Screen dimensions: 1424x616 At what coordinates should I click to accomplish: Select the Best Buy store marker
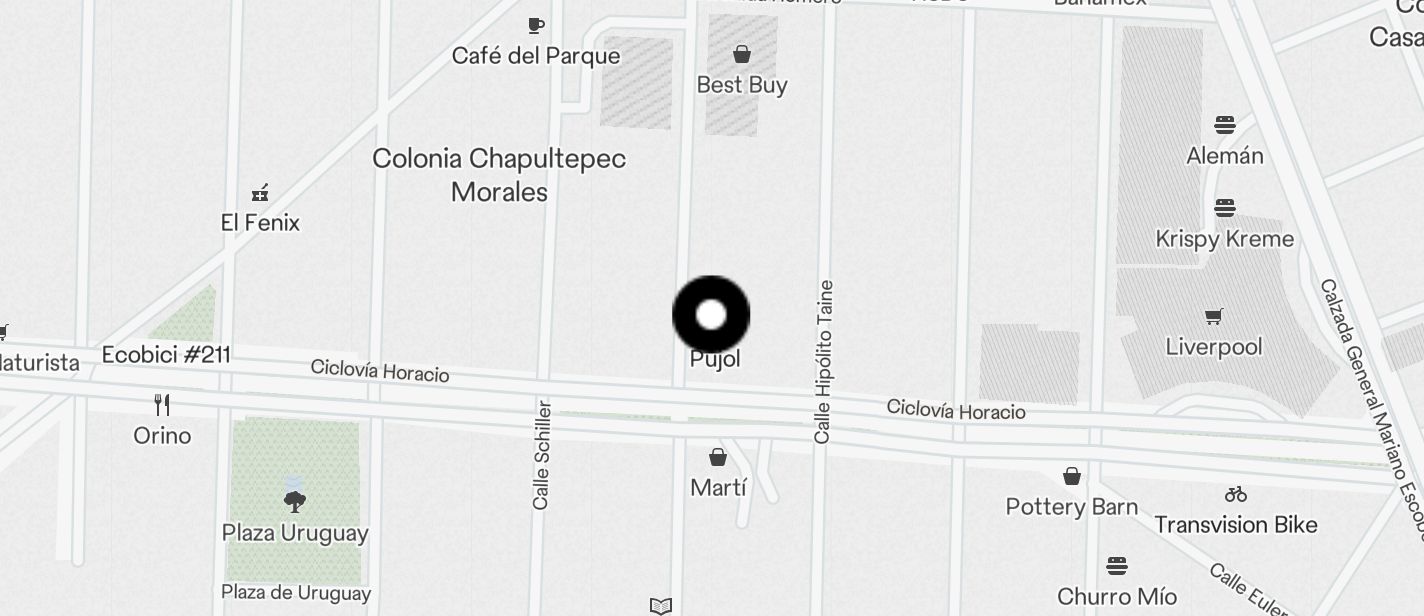(742, 54)
